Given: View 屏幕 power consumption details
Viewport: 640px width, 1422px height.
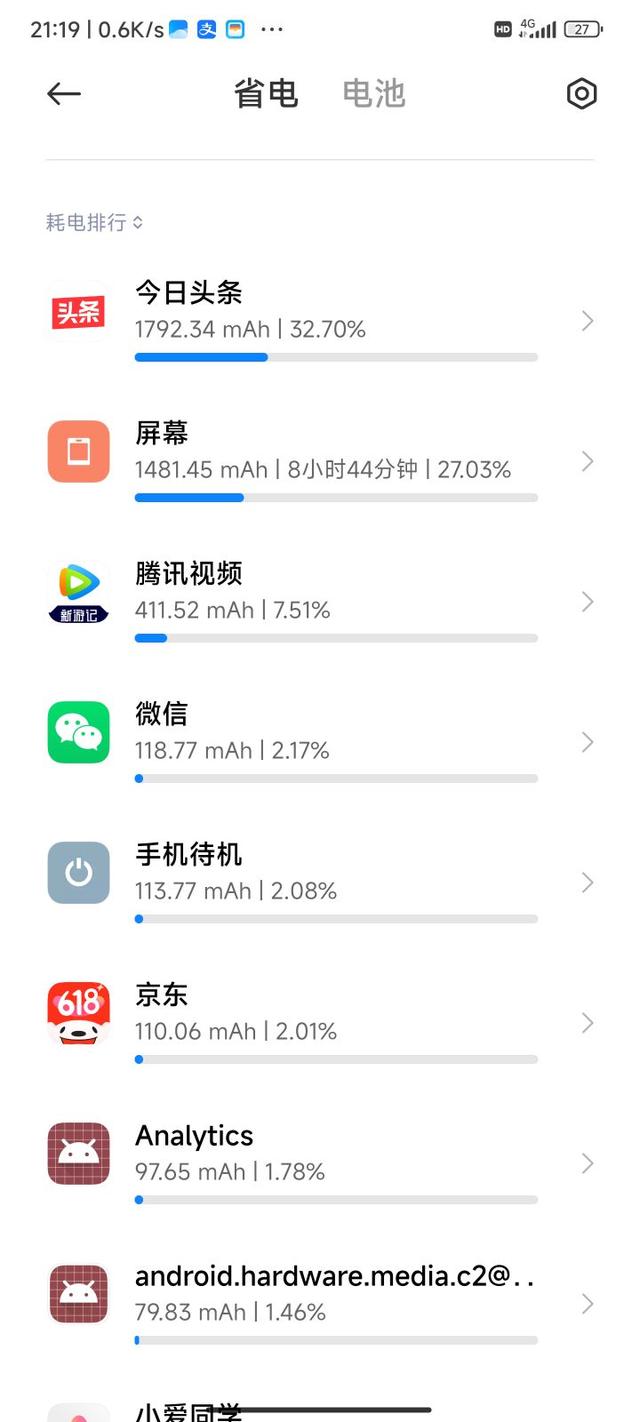Looking at the screenshot, I should (x=320, y=462).
